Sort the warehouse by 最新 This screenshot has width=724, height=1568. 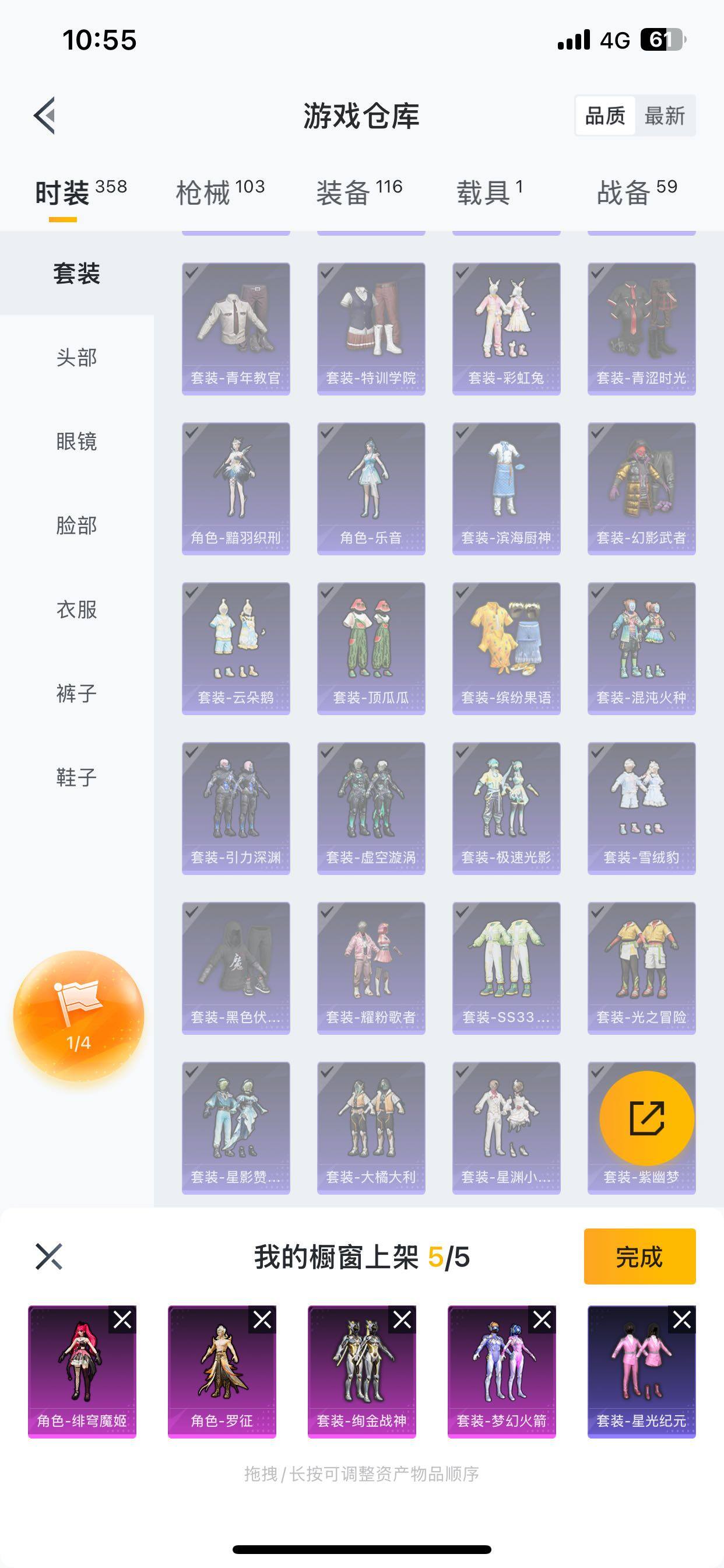coord(665,116)
